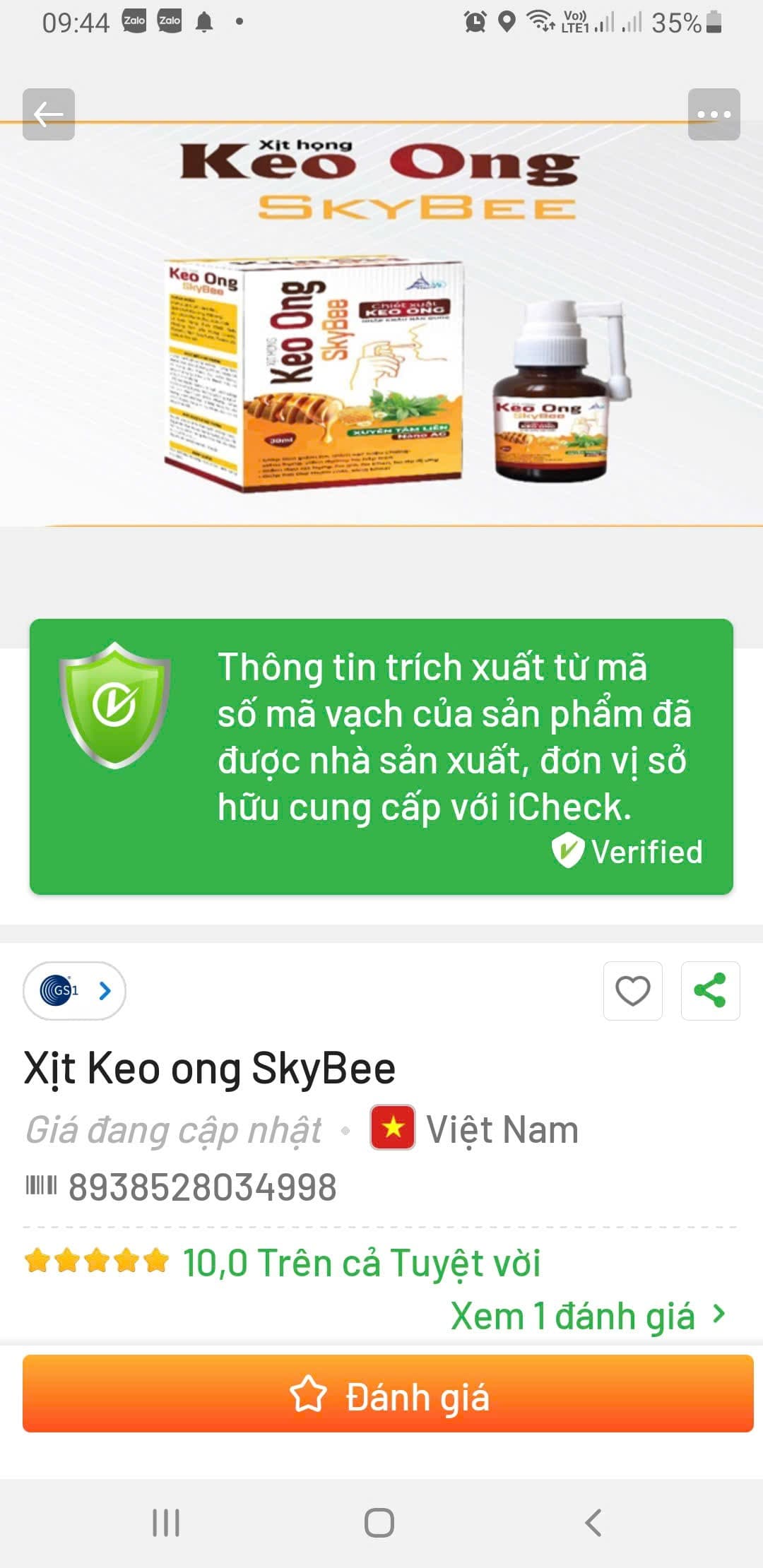This screenshot has height=1568, width=763.
Task: Expand details via the GS1 chevron arrow
Action: tap(103, 992)
